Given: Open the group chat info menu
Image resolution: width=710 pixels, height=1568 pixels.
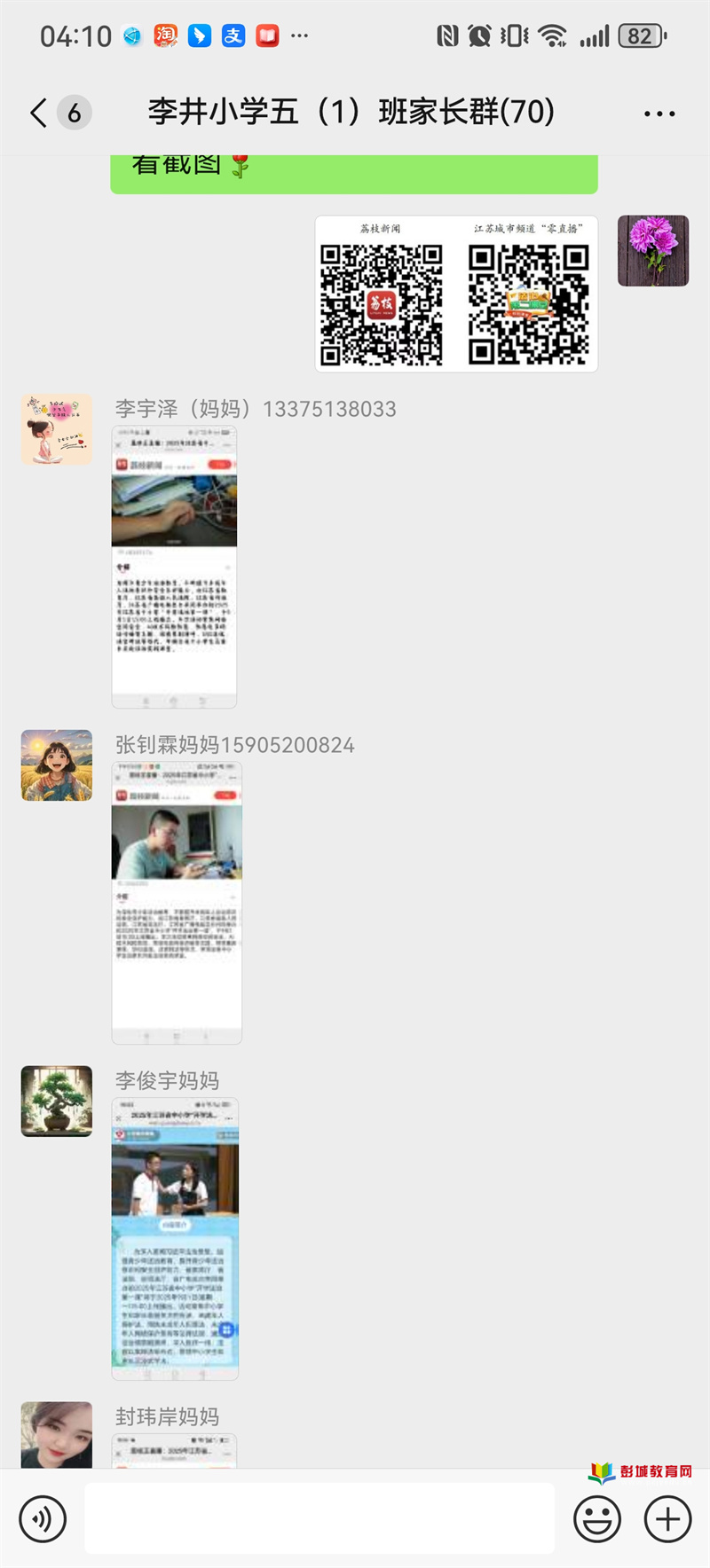Looking at the screenshot, I should [x=659, y=114].
